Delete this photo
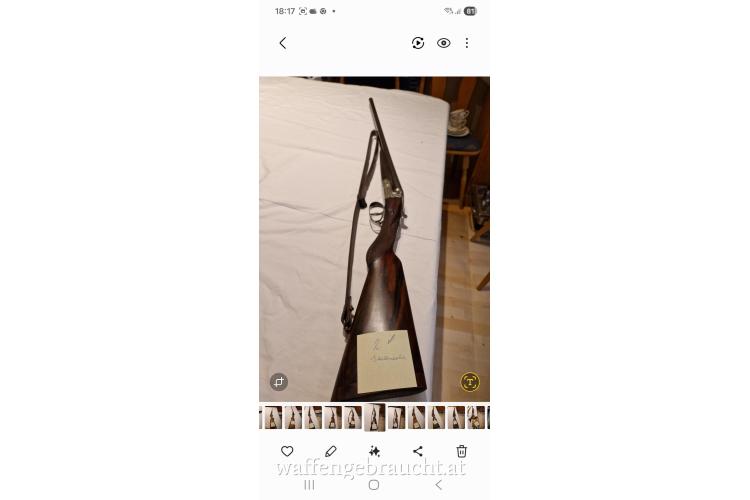 [x=461, y=451]
